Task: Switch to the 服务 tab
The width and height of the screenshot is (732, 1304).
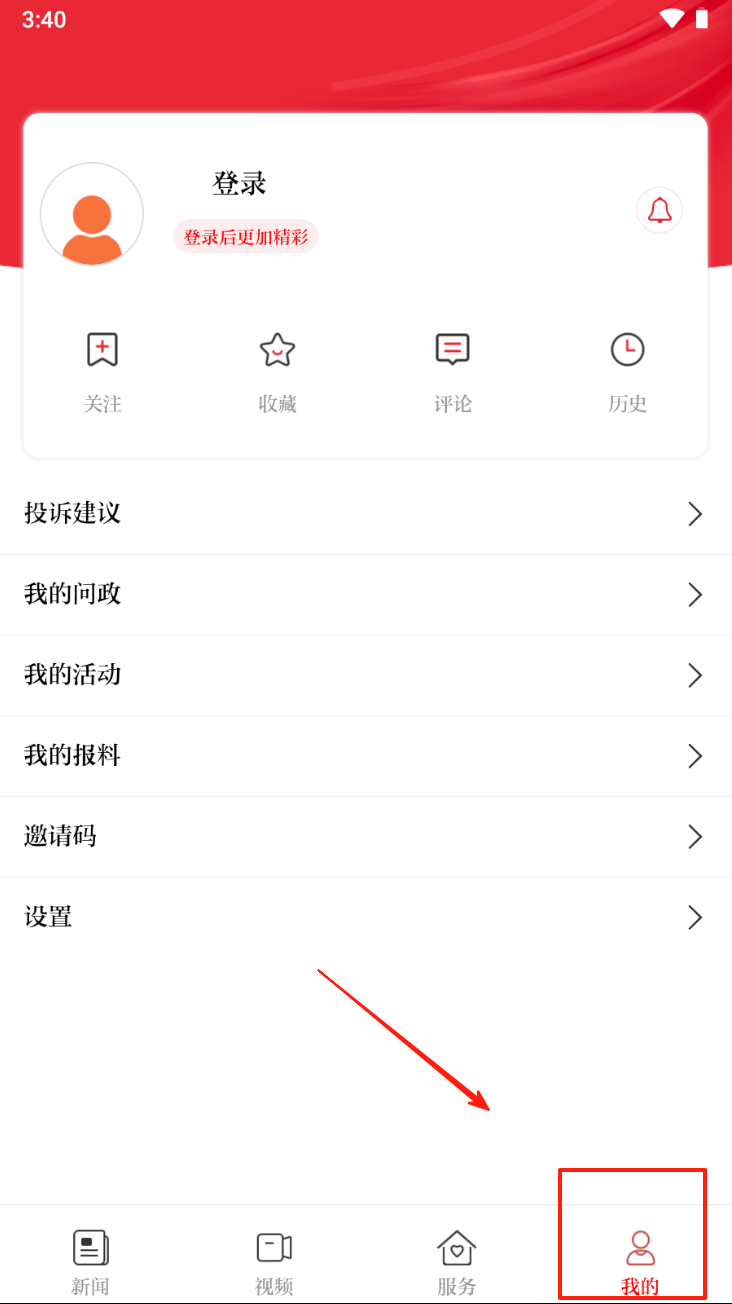Action: click(456, 1260)
